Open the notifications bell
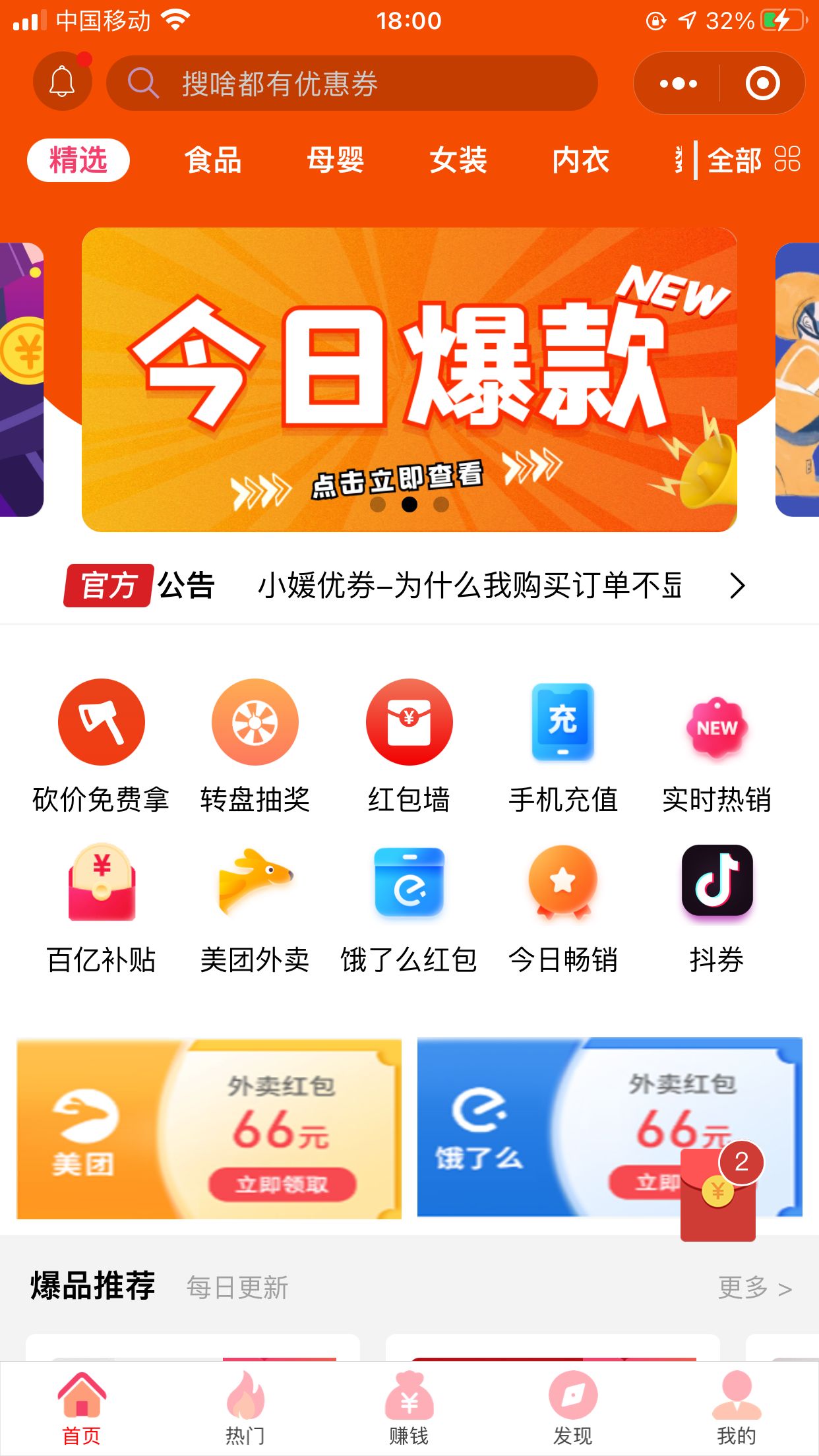This screenshot has height=1456, width=819. point(62,82)
